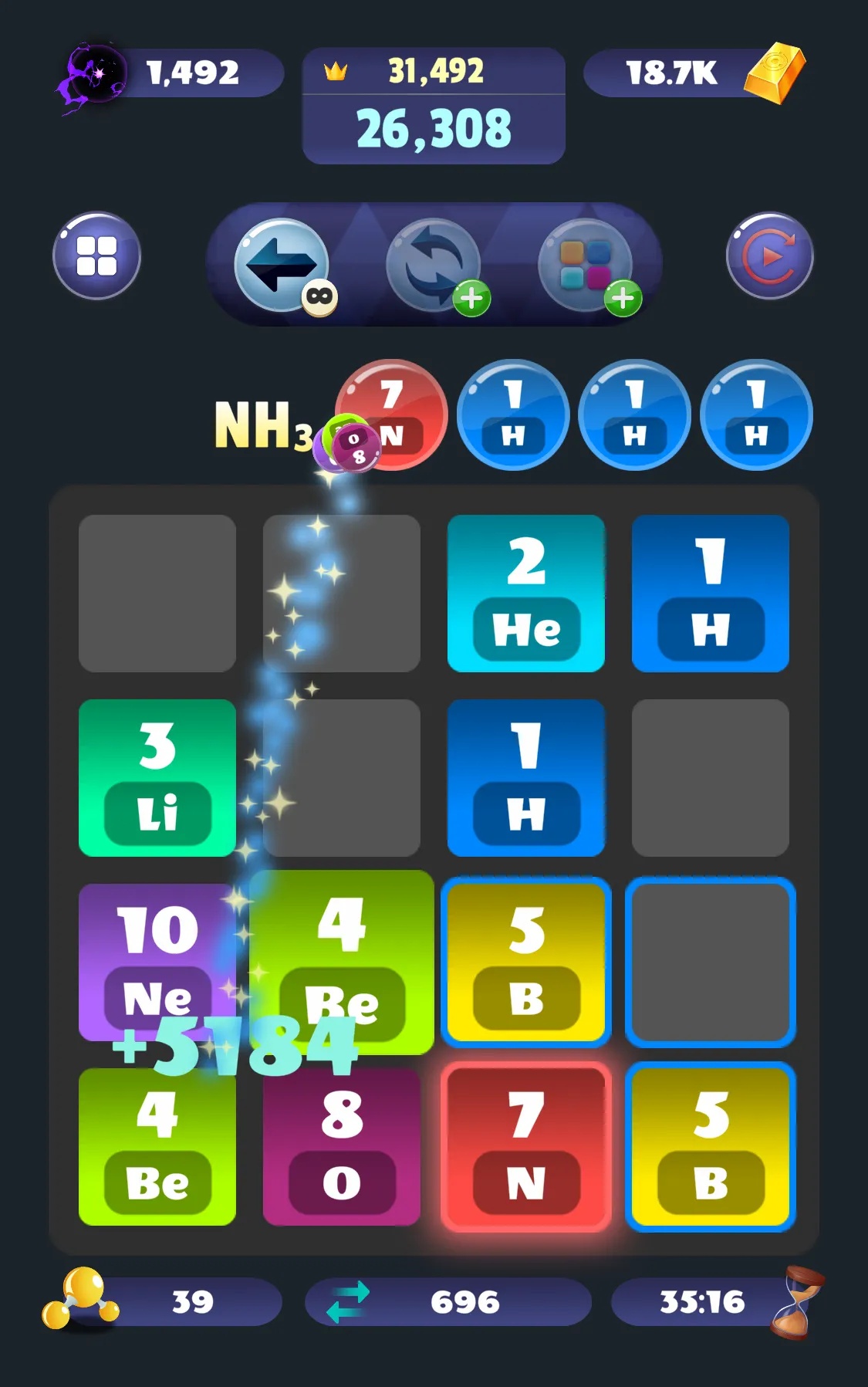Tap the 3 Li tile
This screenshot has width=868, height=1387.
(157, 777)
